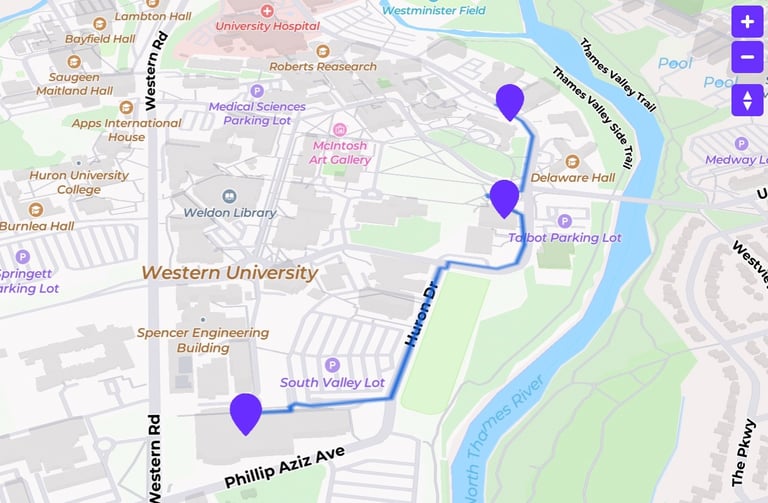This screenshot has height=503, width=768.
Task: Tap the compass reset bearing button
Action: click(x=747, y=100)
